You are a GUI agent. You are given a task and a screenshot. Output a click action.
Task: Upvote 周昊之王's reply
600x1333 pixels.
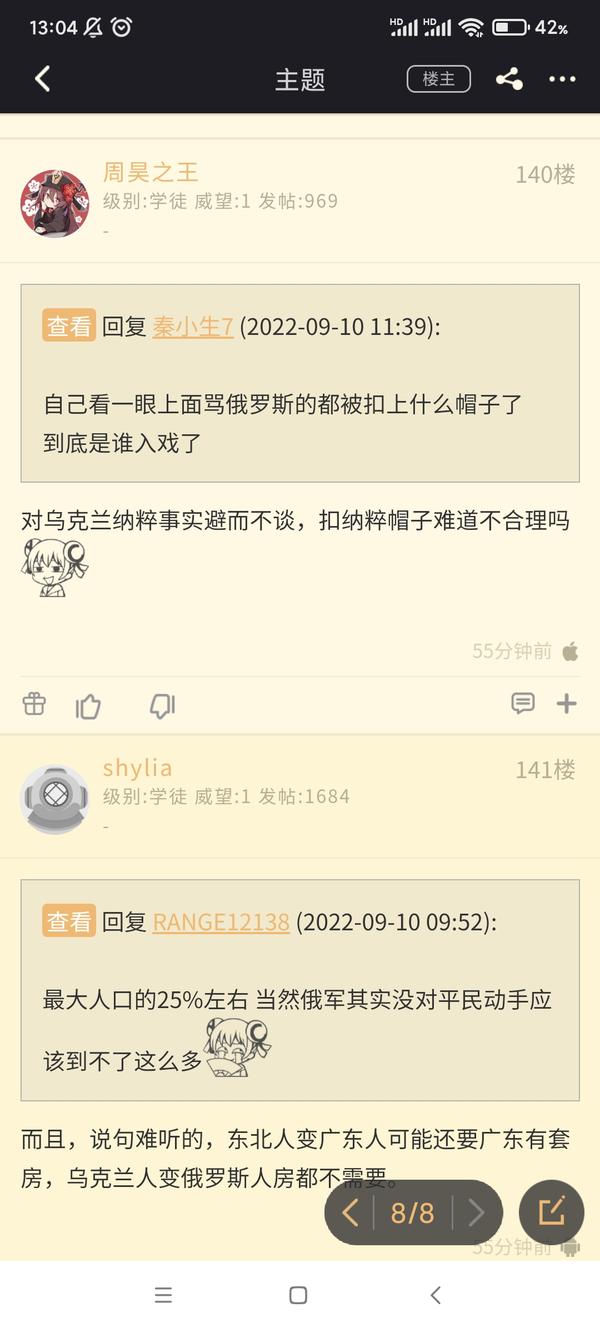[x=89, y=706]
